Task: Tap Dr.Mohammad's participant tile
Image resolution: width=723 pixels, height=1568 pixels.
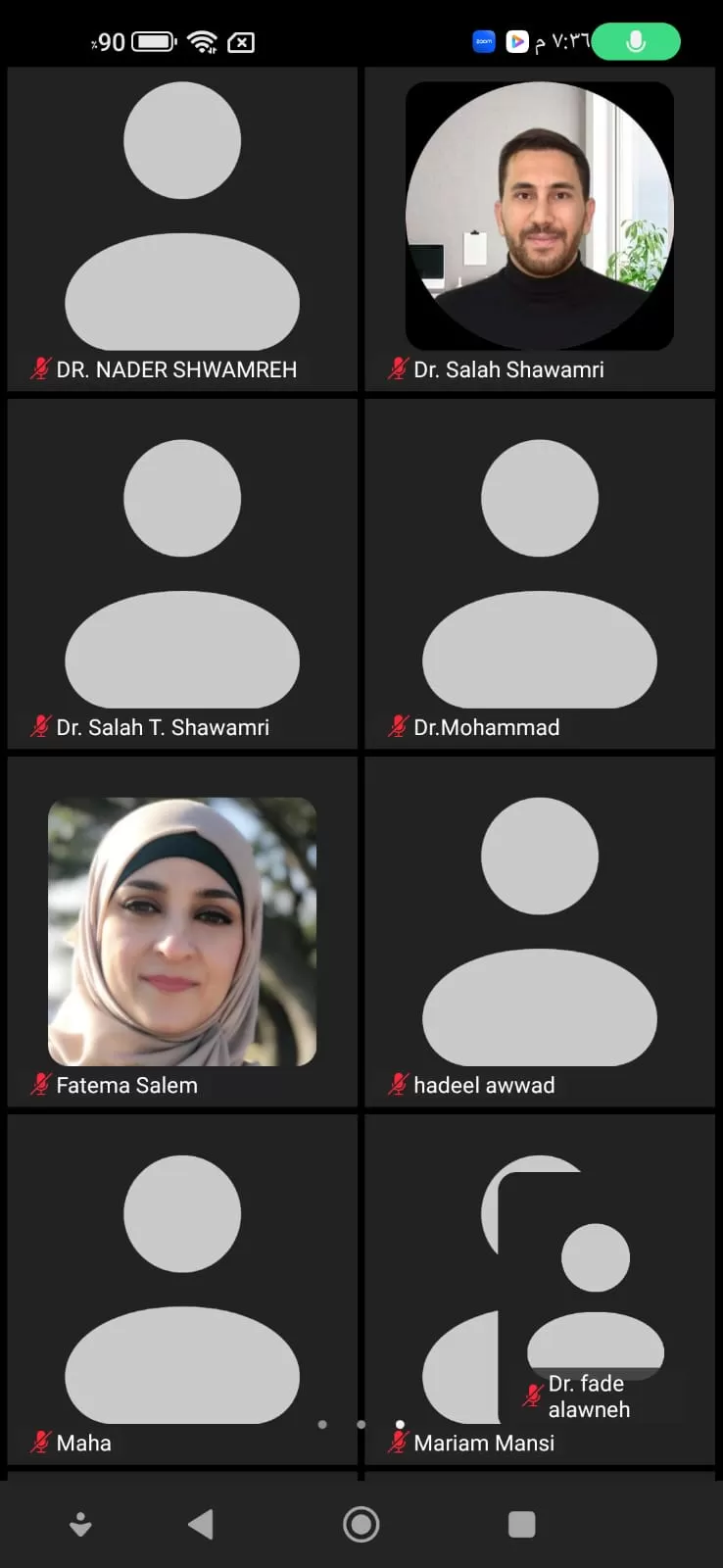Action: click(539, 573)
